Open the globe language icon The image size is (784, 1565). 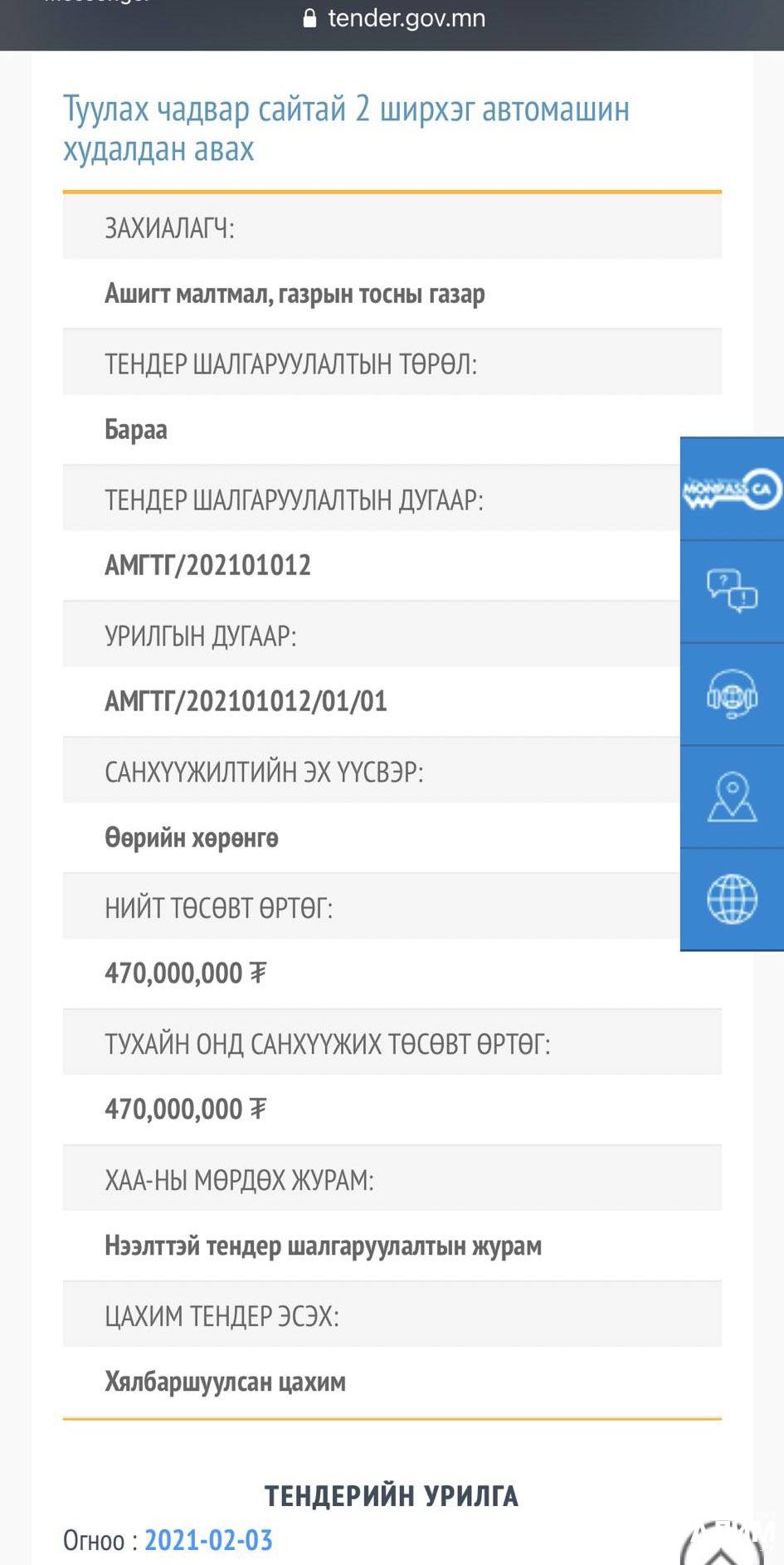pos(733,900)
